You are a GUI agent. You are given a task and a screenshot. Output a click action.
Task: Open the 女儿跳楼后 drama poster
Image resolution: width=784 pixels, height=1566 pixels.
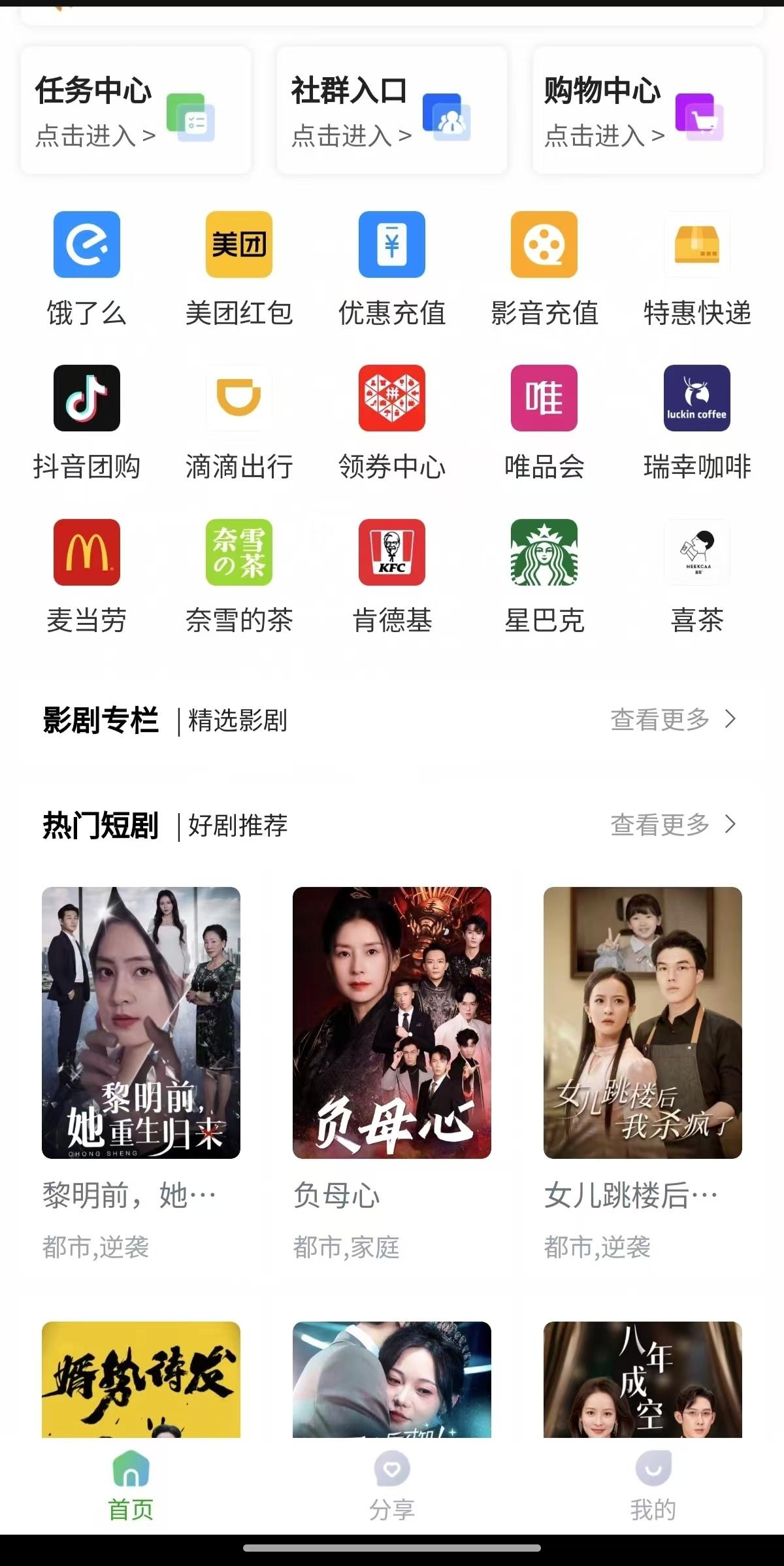pyautogui.click(x=643, y=1022)
